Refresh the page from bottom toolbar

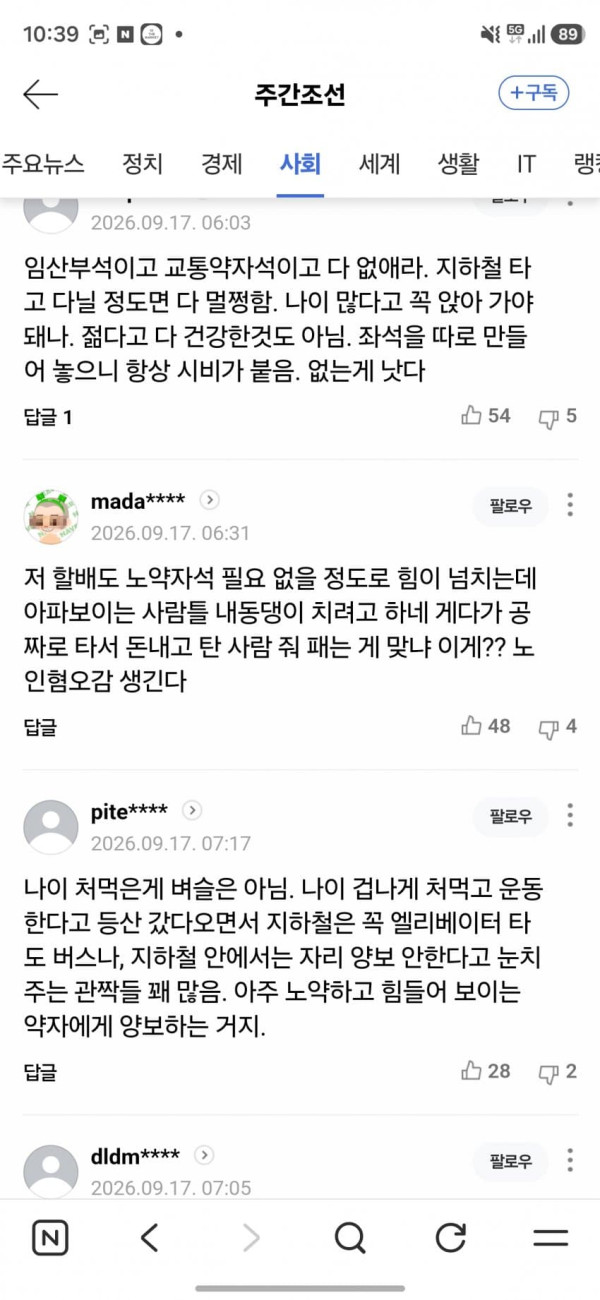450,1238
